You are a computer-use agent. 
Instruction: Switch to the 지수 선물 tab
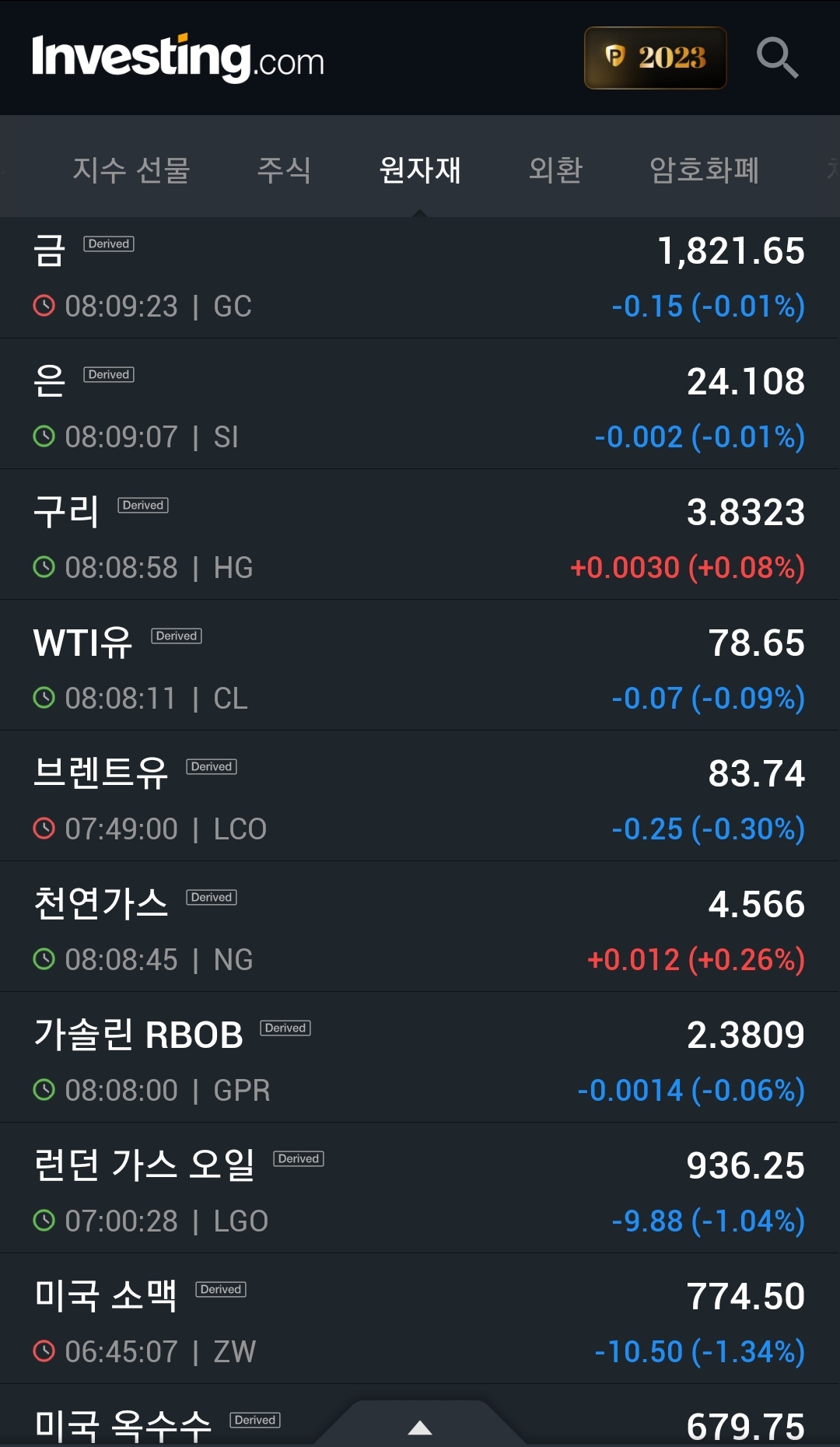(x=131, y=170)
